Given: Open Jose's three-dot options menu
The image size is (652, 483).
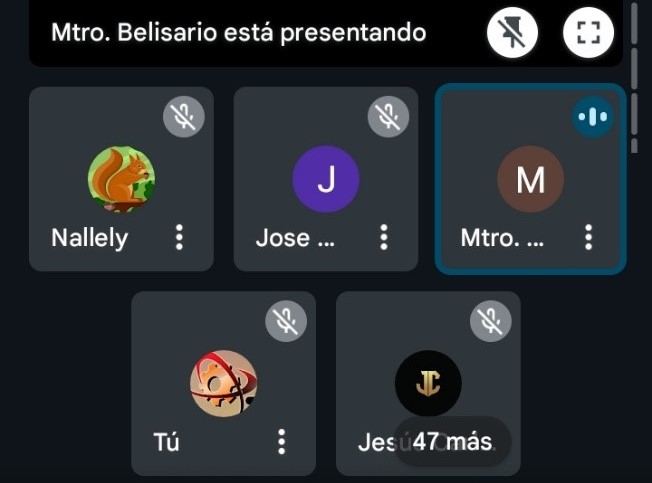Looking at the screenshot, I should (384, 237).
